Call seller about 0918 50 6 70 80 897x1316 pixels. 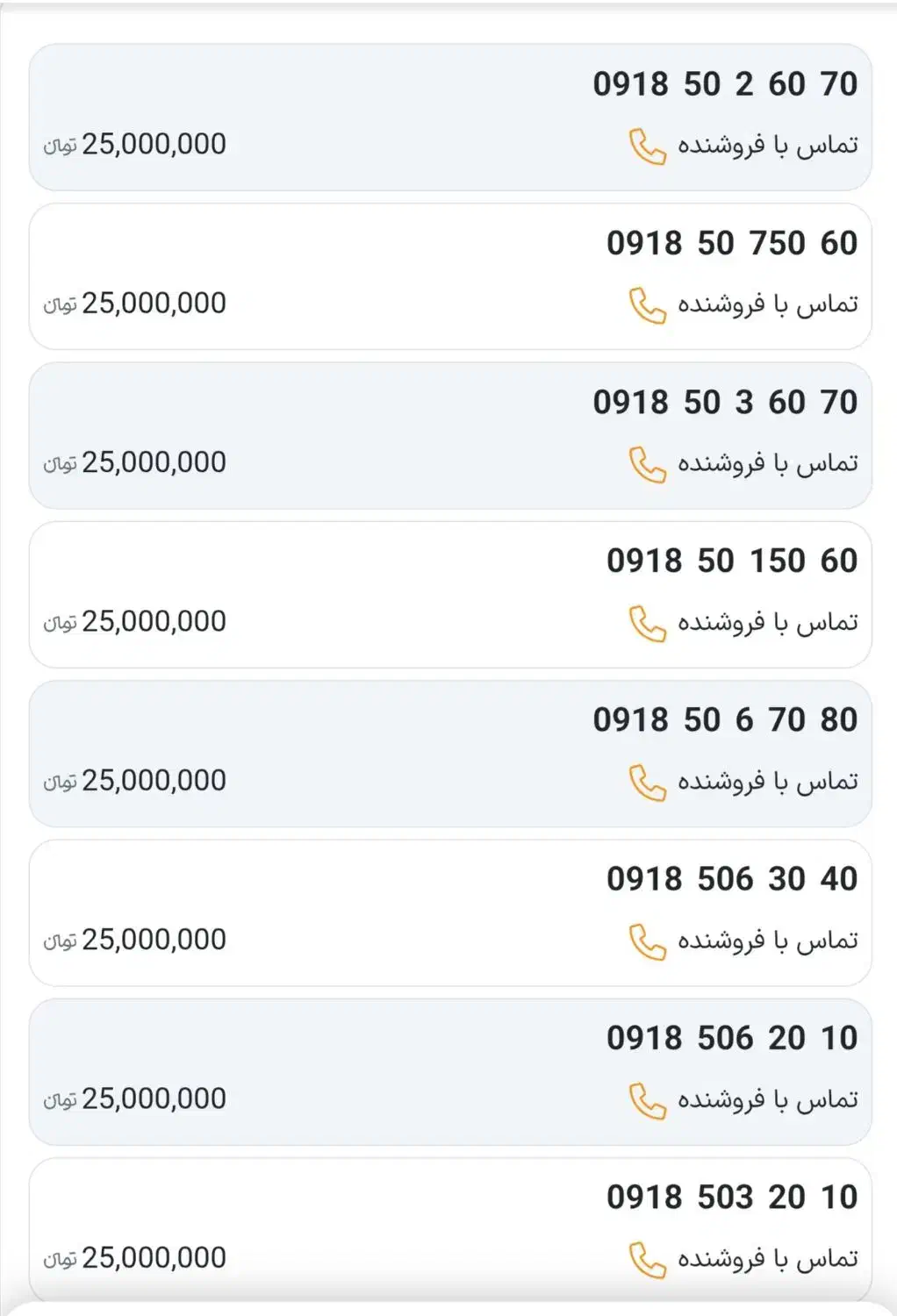click(743, 782)
